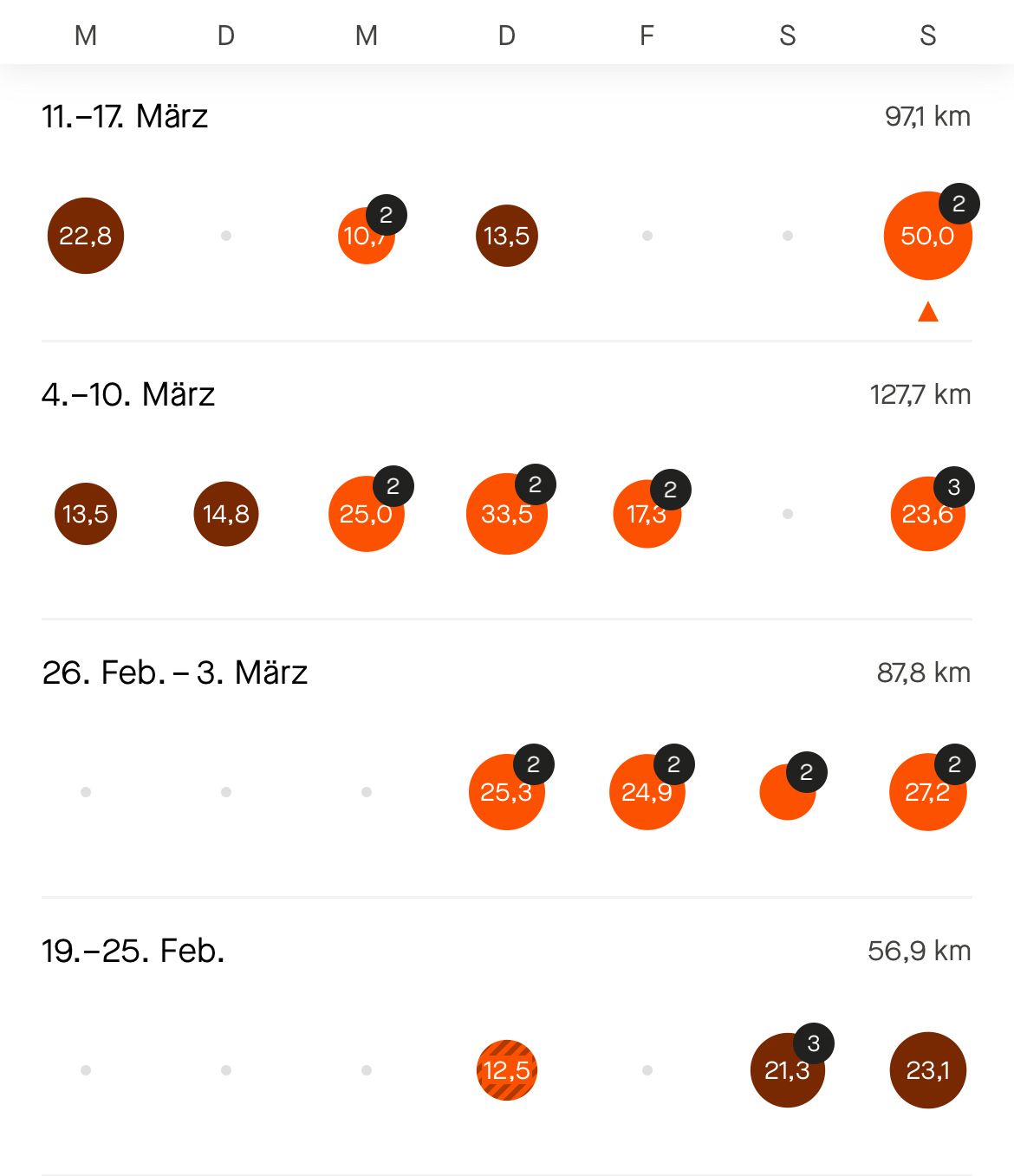The height and width of the screenshot is (1176, 1014).
Task: Tap the 24,9 km day bubble
Action: tap(647, 792)
